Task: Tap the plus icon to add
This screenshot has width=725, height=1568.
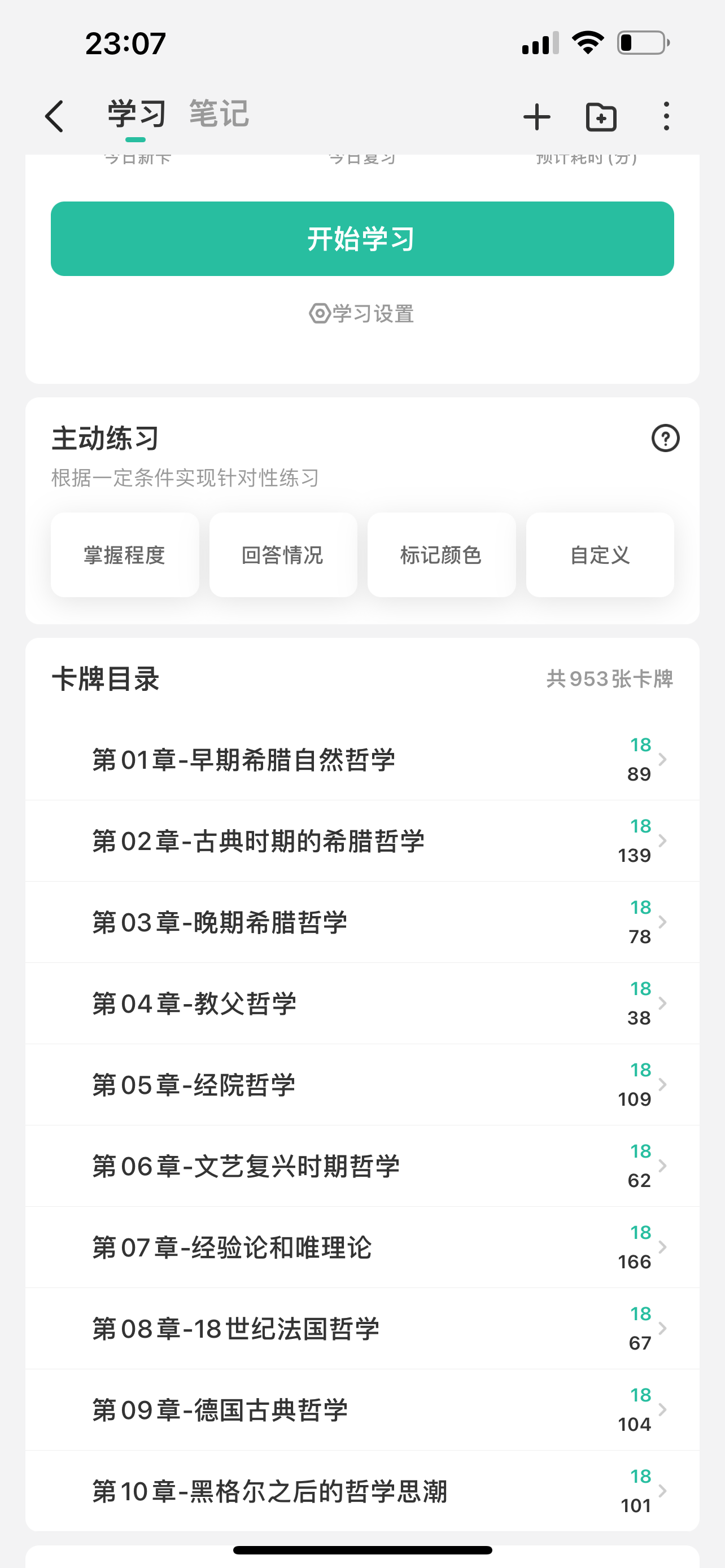Action: (x=537, y=117)
